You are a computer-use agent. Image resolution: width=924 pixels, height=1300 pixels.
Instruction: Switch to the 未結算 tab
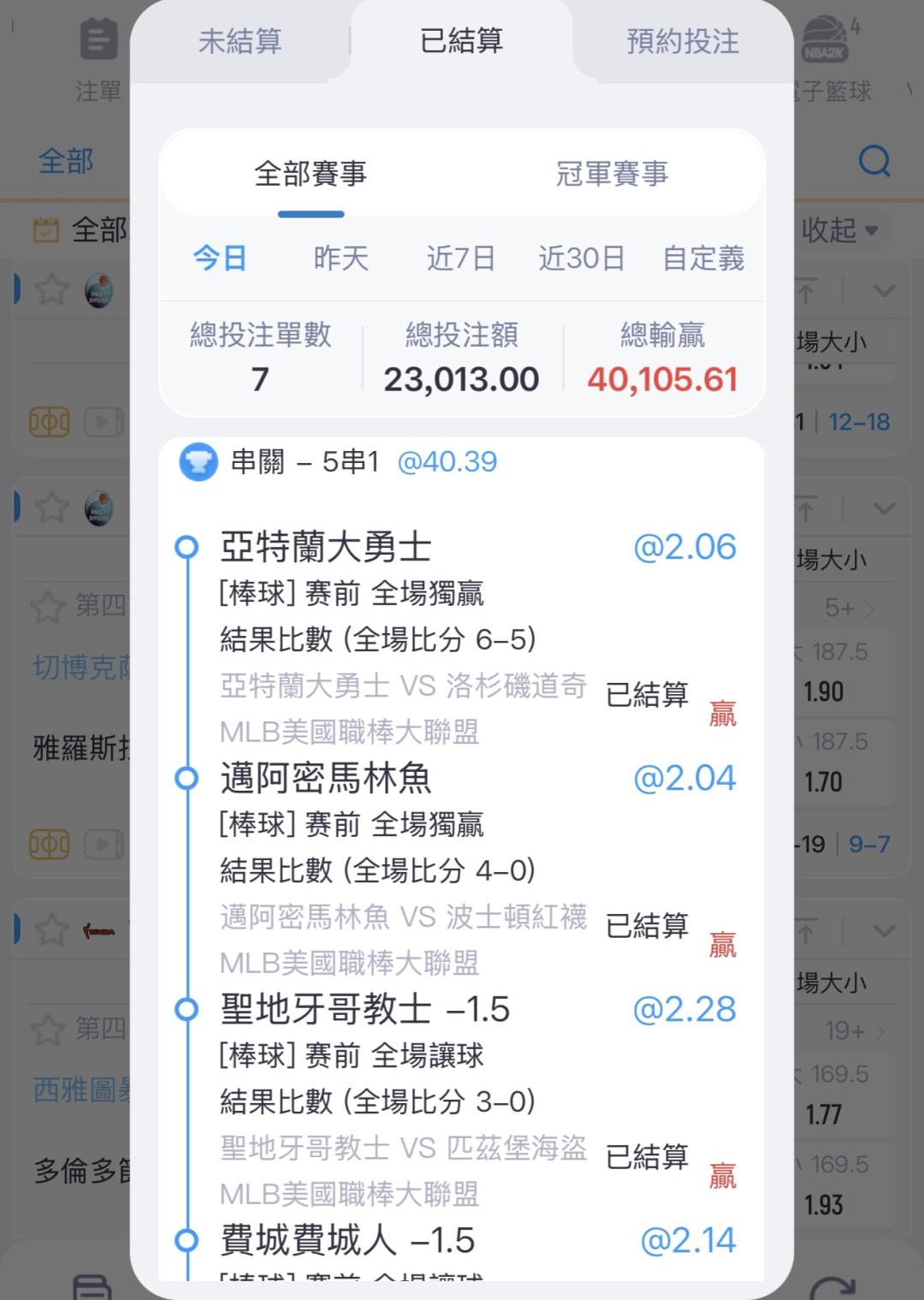(240, 41)
